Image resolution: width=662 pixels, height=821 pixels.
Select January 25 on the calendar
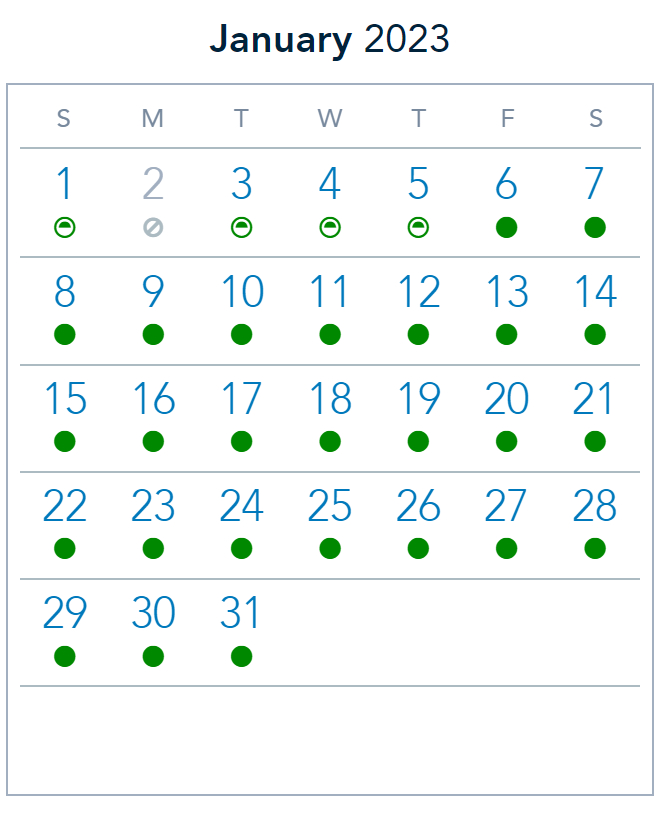tap(329, 507)
